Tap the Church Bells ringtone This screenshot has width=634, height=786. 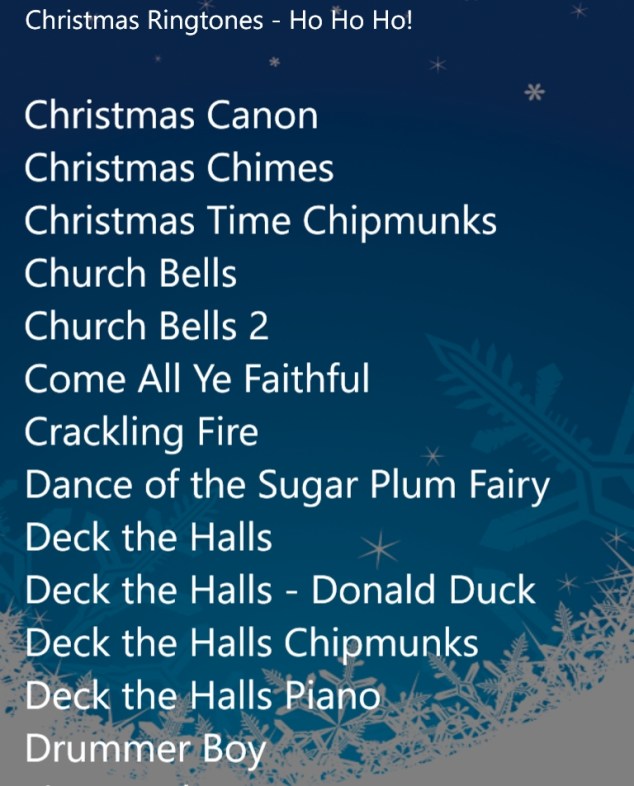click(x=130, y=274)
